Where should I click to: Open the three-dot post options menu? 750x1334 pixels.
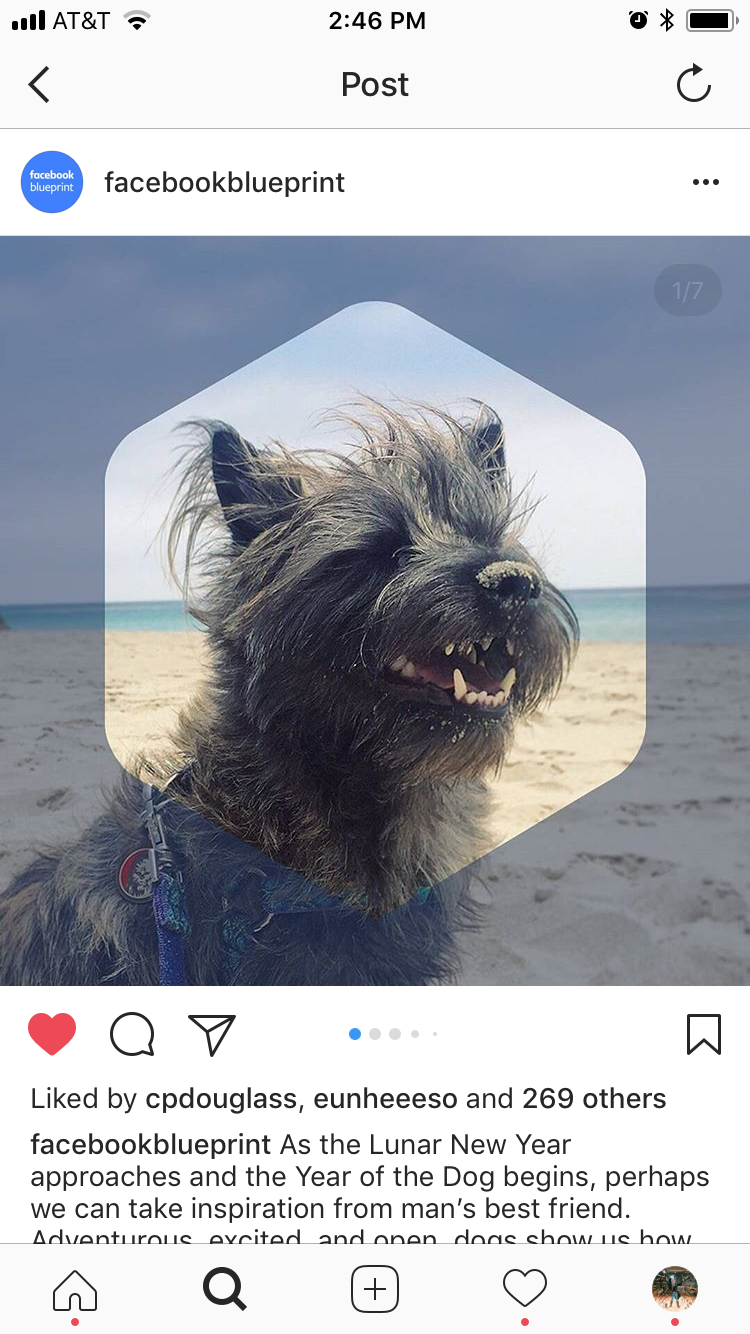[x=706, y=182]
